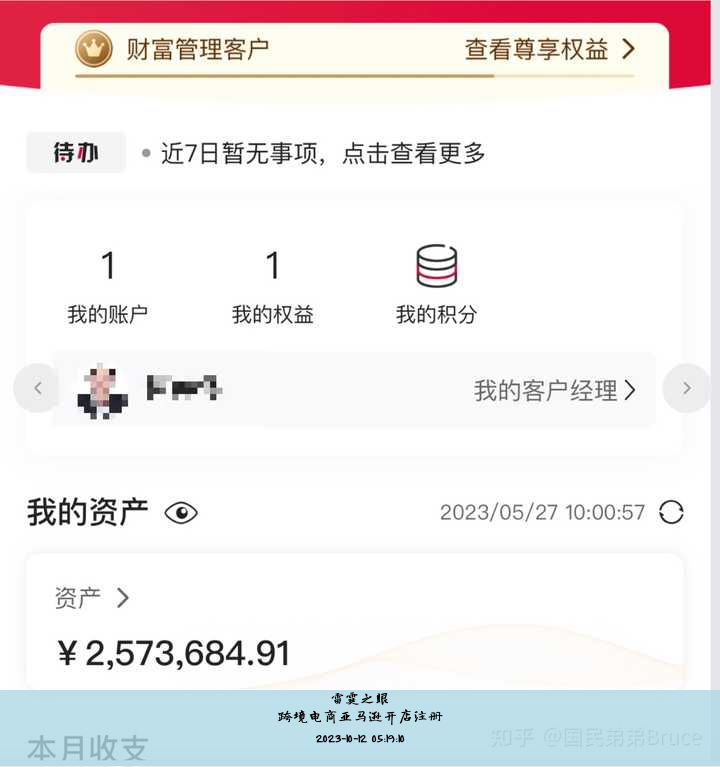Open 查看尊享权益 benefits link
This screenshot has width=720, height=767.
pos(549,49)
